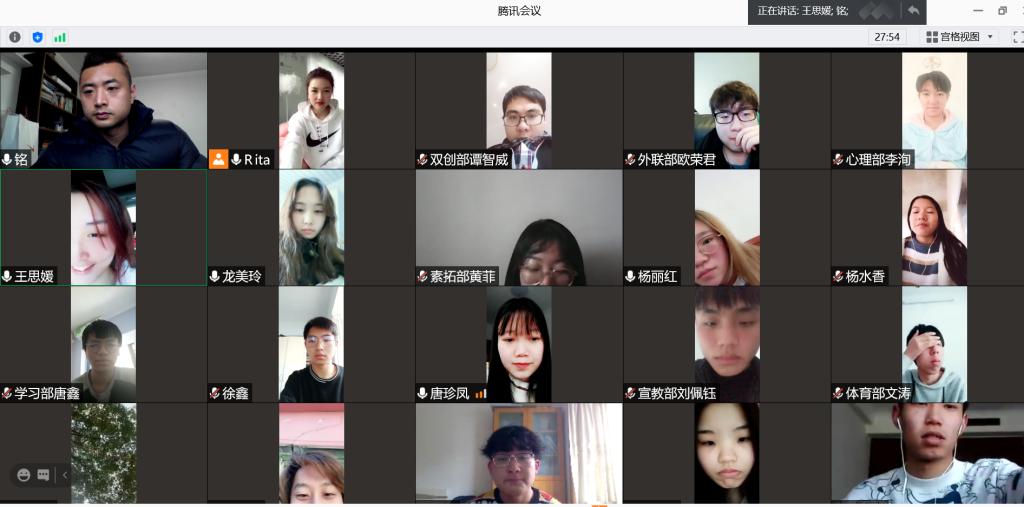Select 双创部谭智威's video tile
This screenshot has height=507, width=1024.
[x=519, y=110]
